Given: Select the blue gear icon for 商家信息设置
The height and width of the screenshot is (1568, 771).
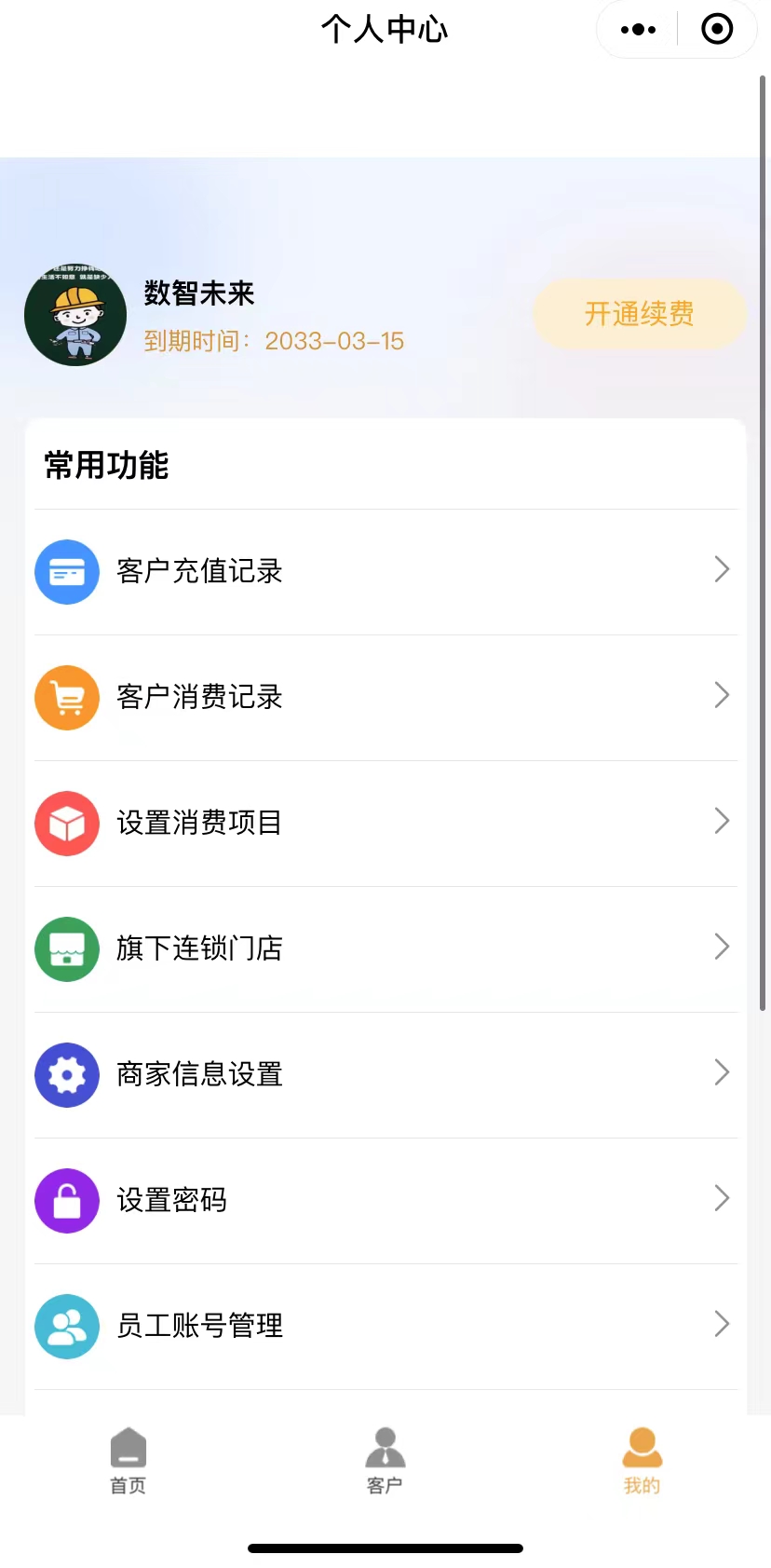Looking at the screenshot, I should (66, 1074).
